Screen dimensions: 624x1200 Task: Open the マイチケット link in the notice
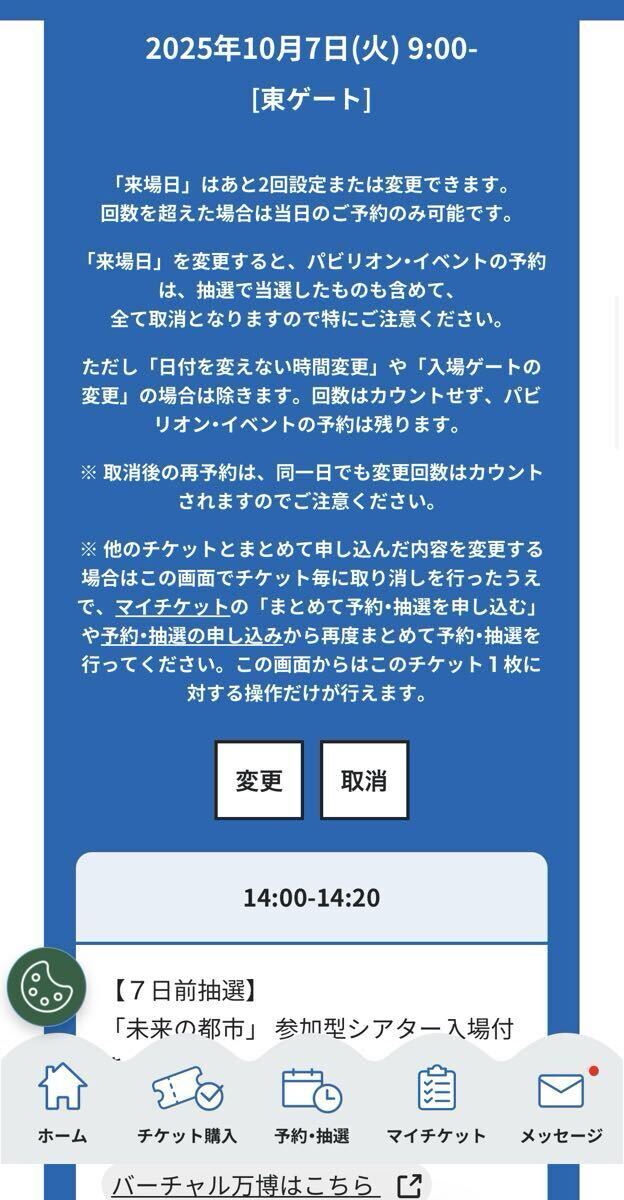[172, 607]
